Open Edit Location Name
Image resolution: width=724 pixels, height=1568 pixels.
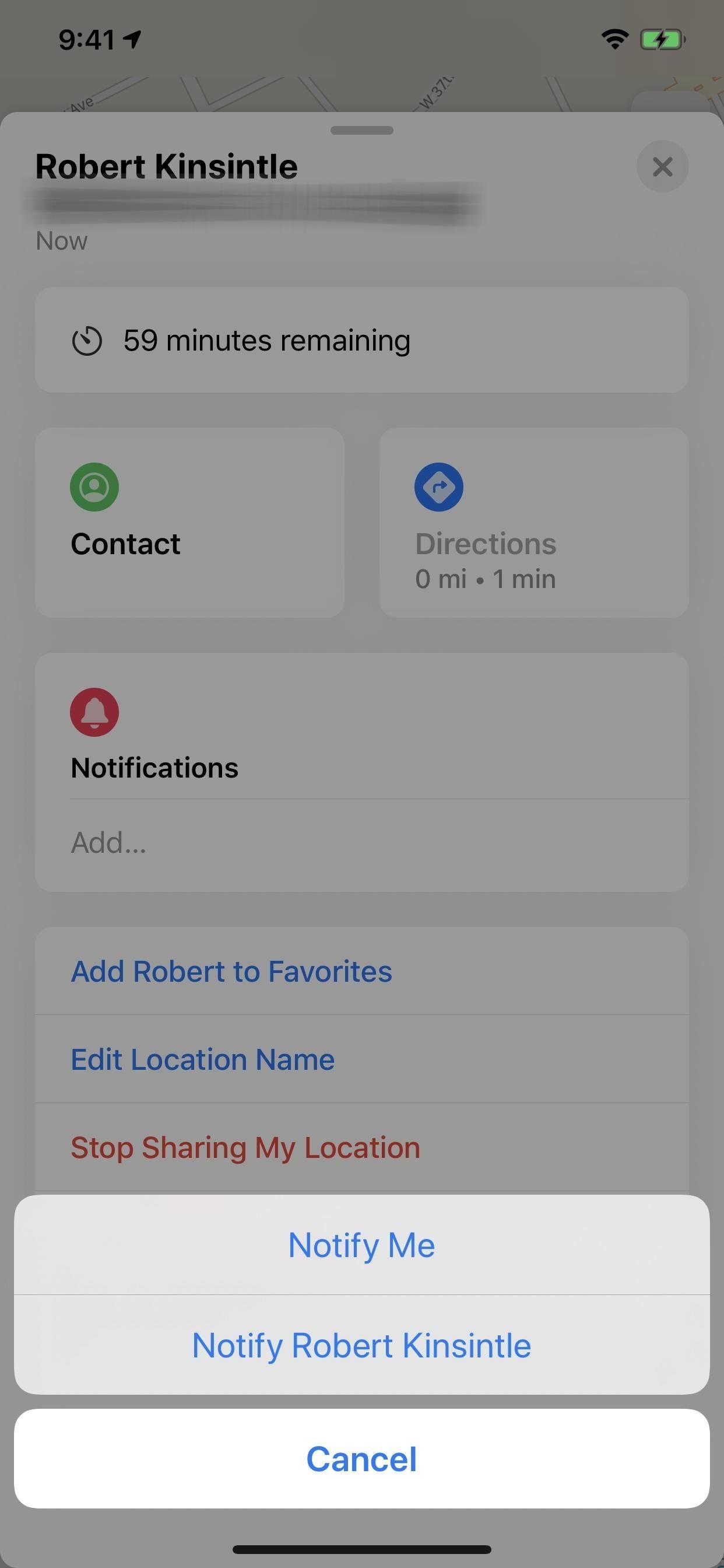[x=203, y=1059]
